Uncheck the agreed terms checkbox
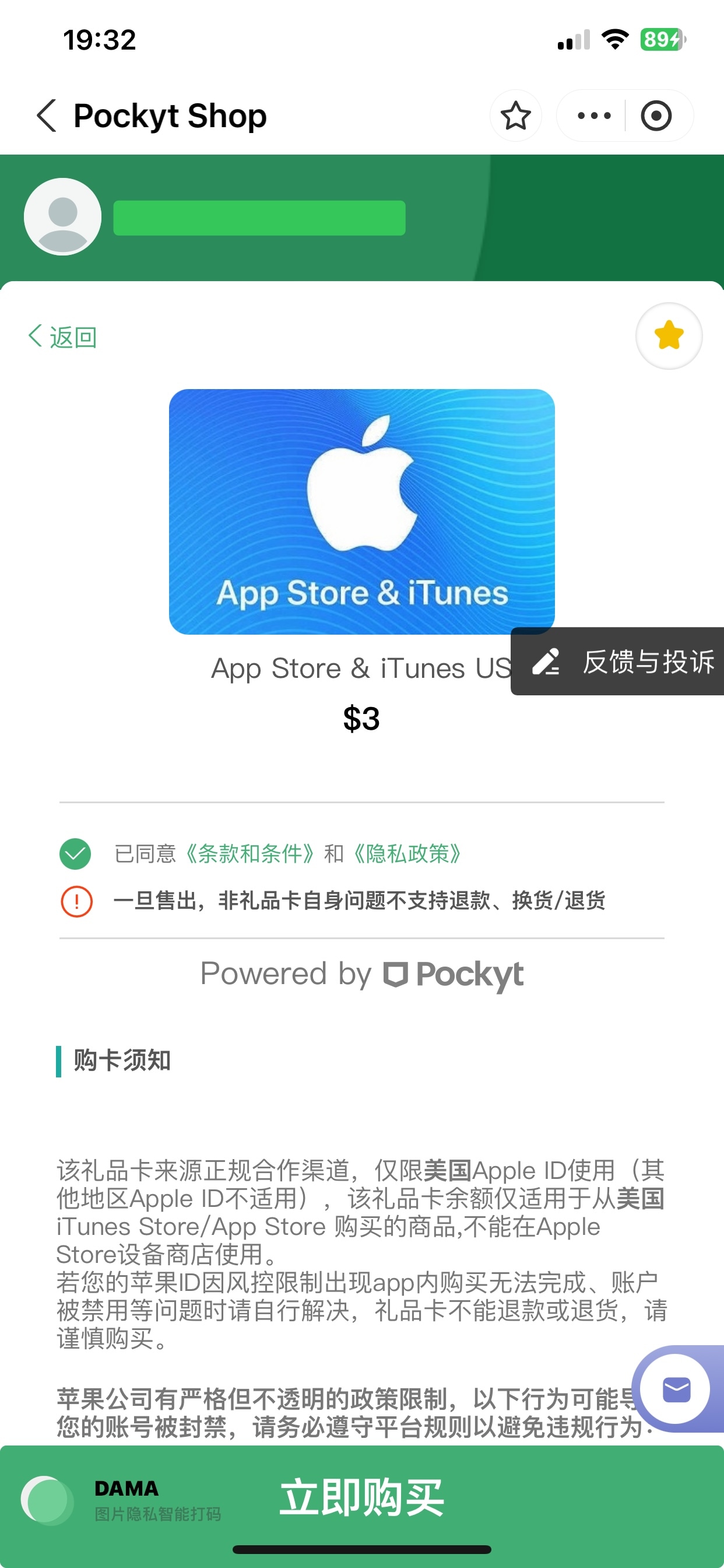Screen dimensions: 724x1568 click(75, 853)
